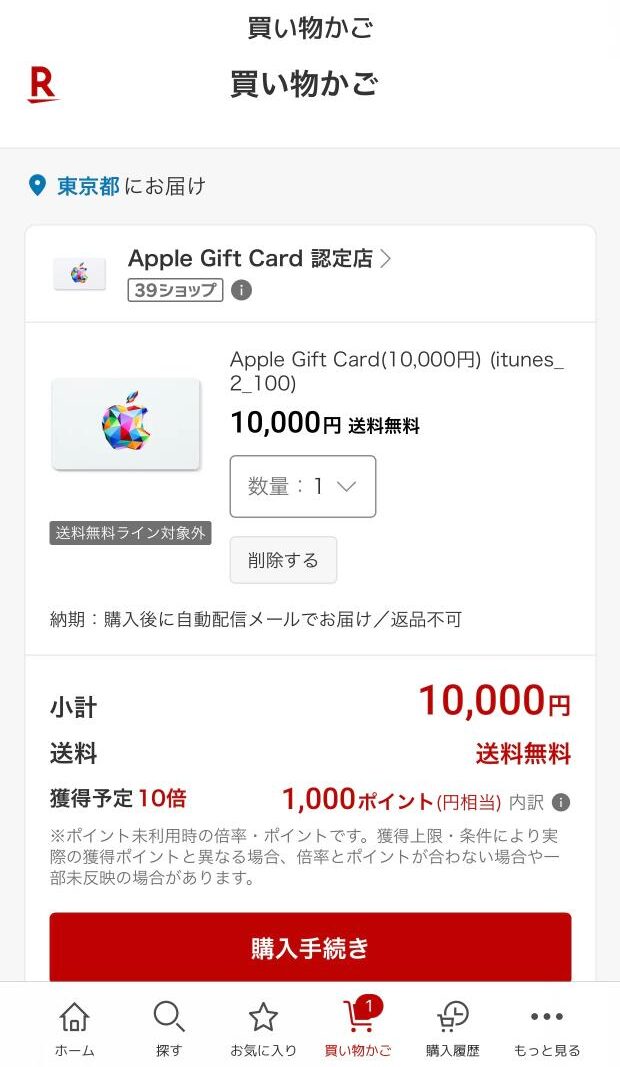This screenshot has height=1067, width=620.
Task: Remove item with 削除する button
Action: [283, 560]
